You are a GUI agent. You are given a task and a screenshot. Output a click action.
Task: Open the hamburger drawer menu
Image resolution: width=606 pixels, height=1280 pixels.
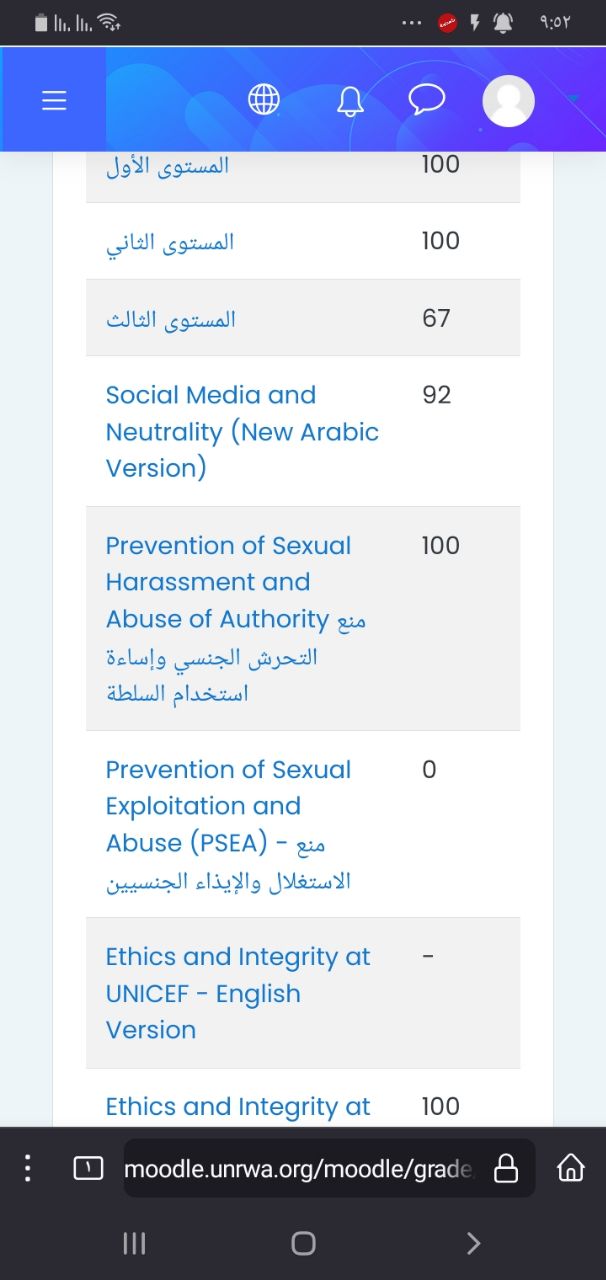[53, 101]
